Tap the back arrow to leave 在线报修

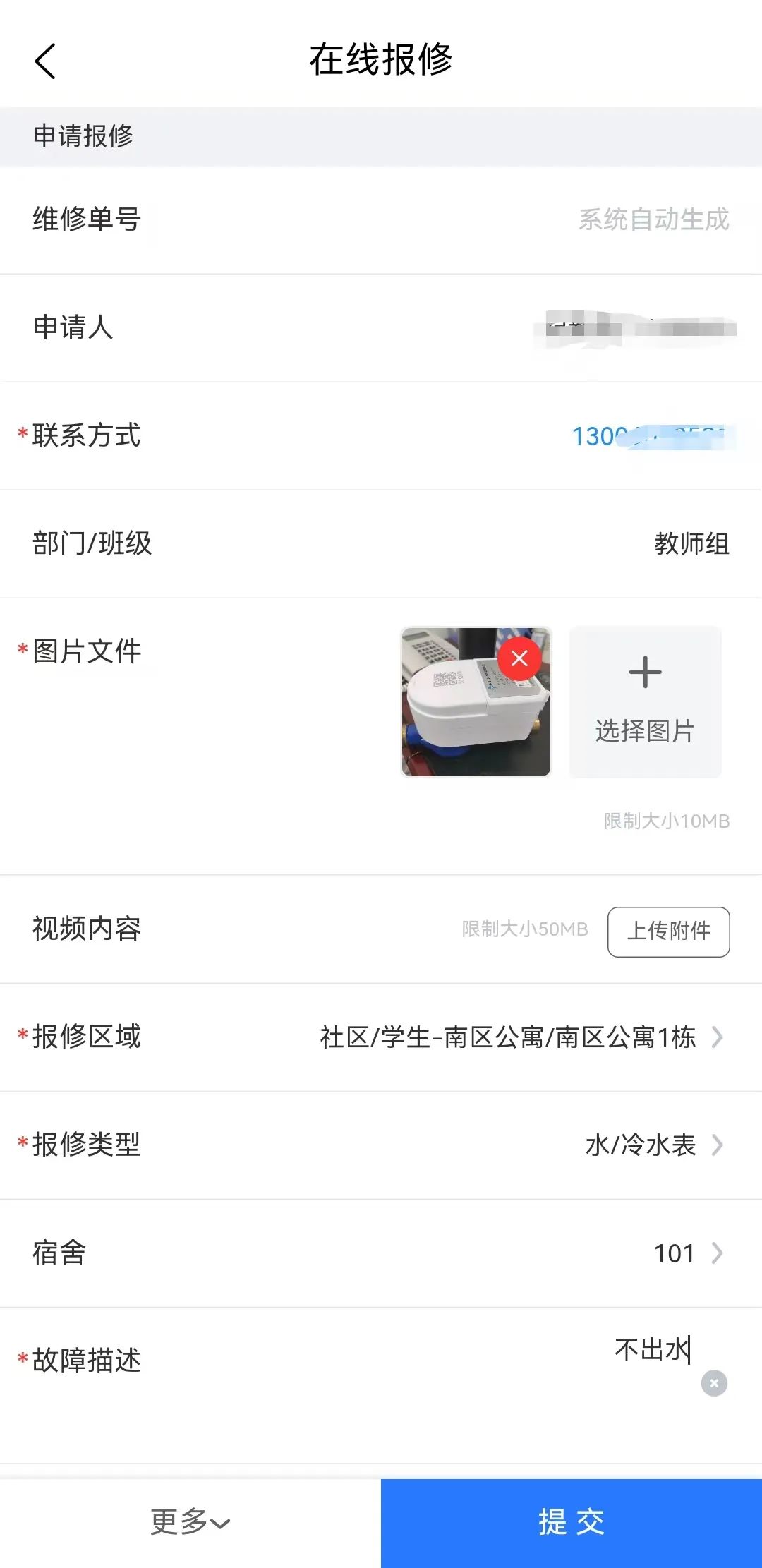click(x=44, y=61)
